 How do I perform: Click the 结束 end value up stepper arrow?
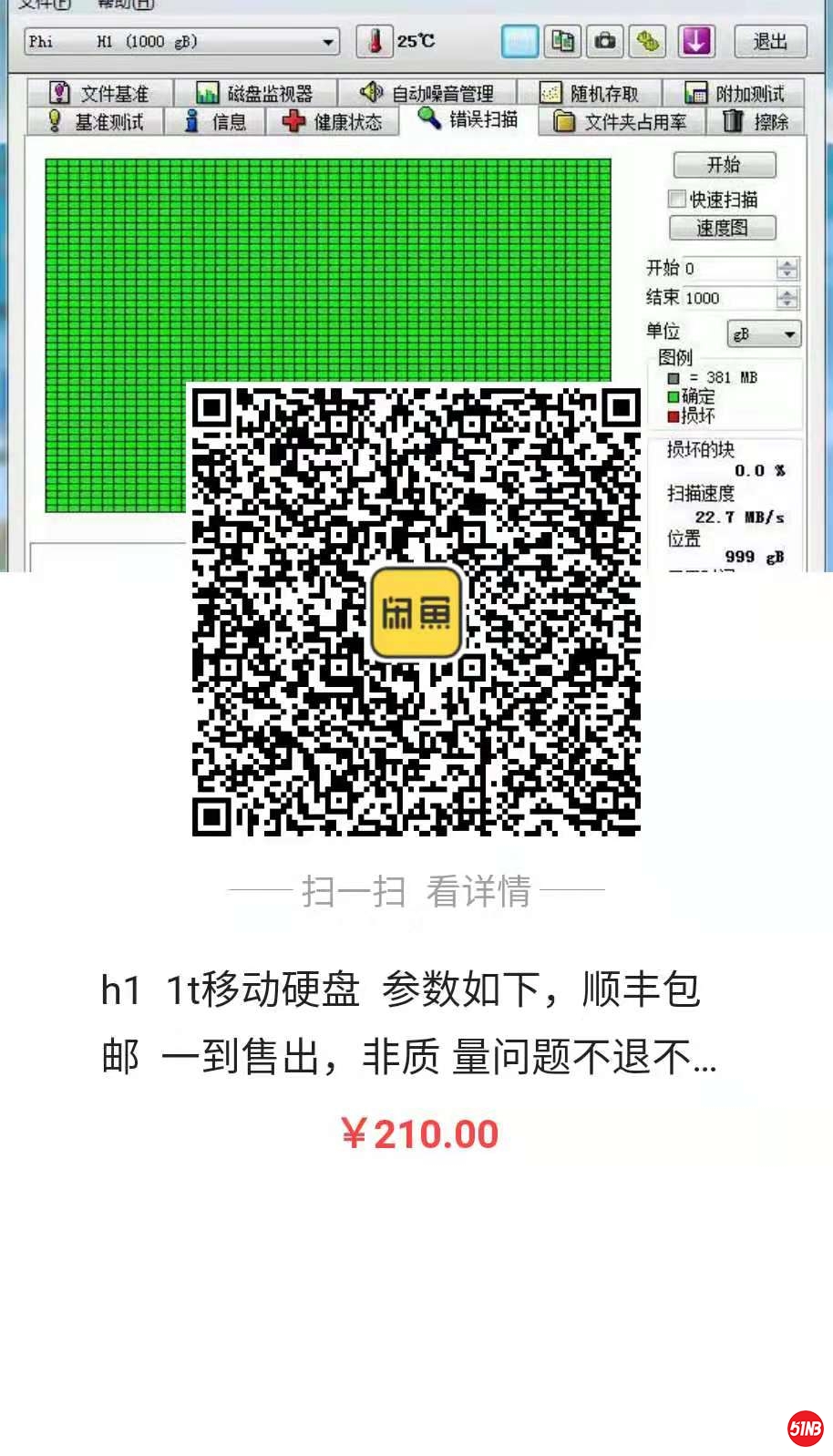pos(785,292)
